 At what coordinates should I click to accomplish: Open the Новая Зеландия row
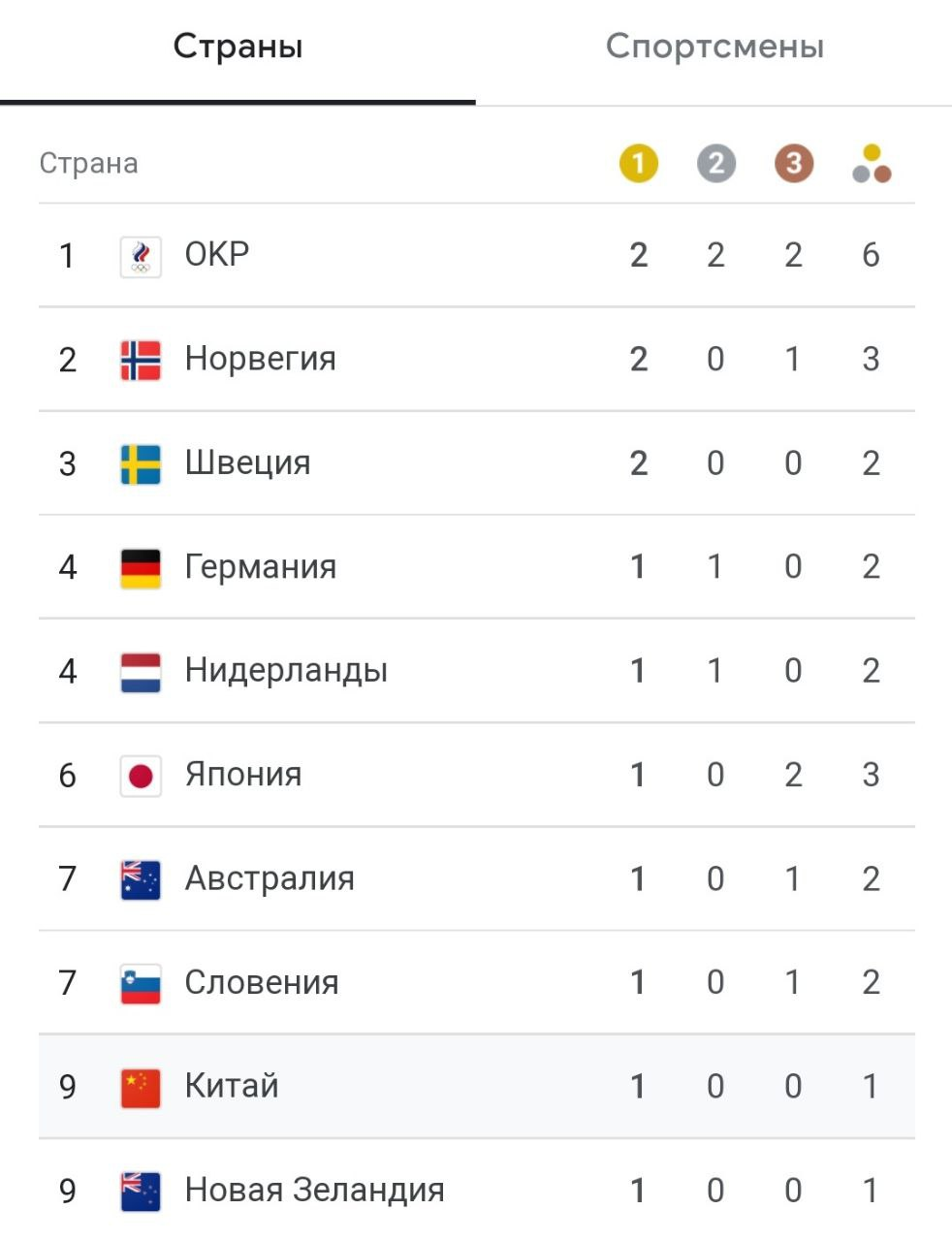(x=314, y=1191)
